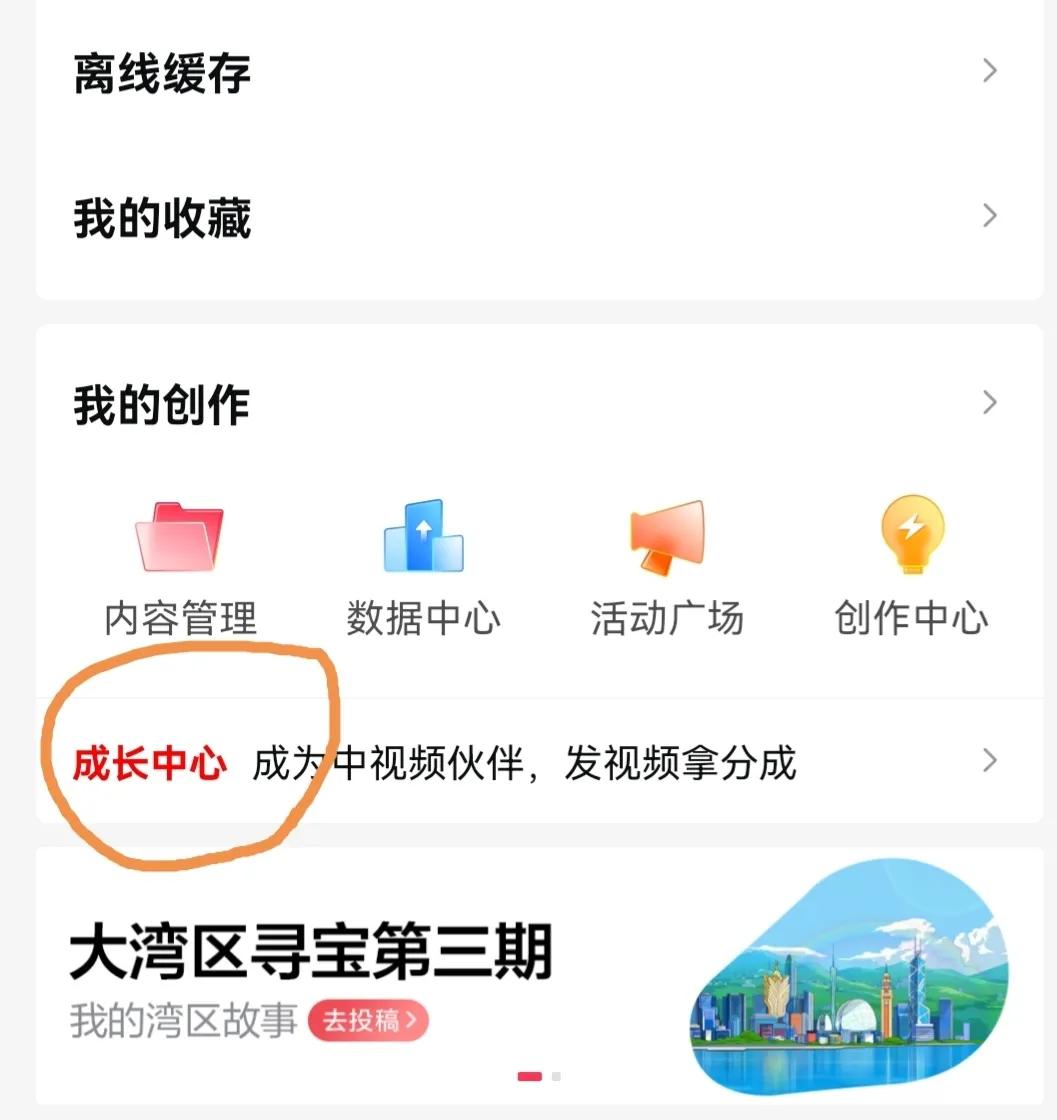The image size is (1057, 1120).
Task: Expand 我的收藏 using its right chevron
Action: point(989,215)
